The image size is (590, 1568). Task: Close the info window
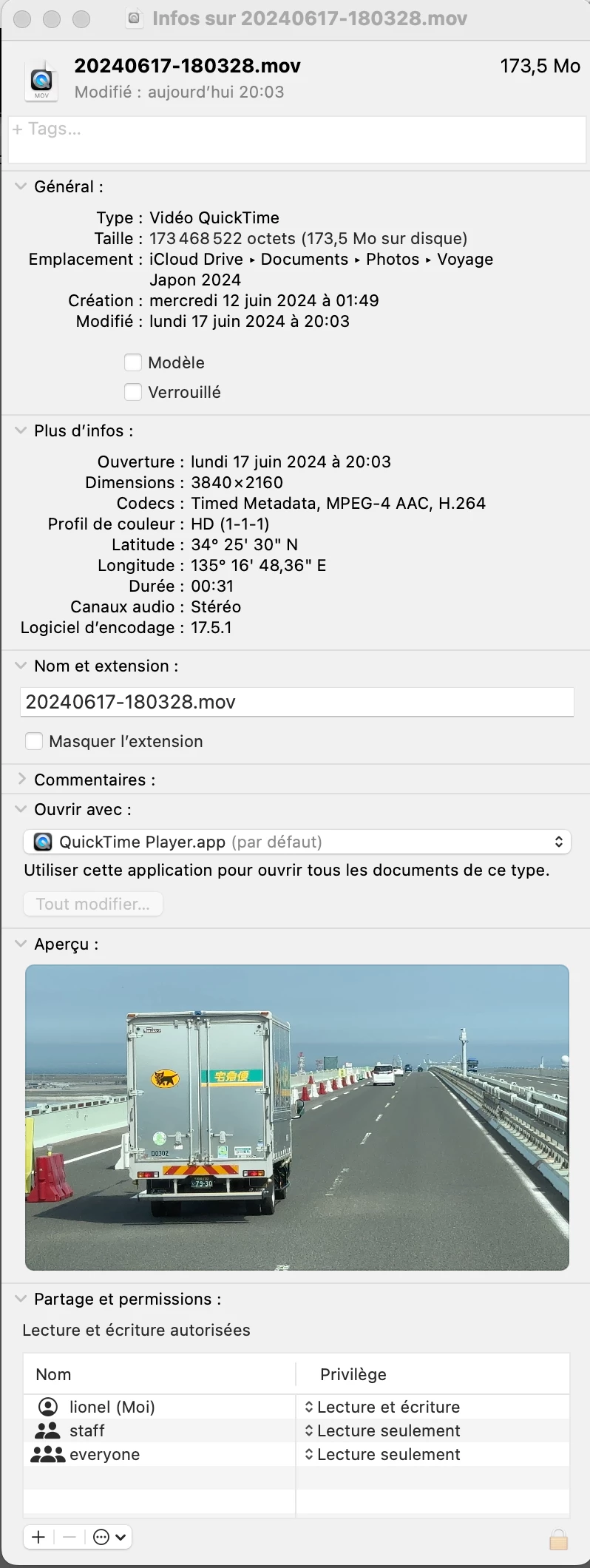22,19
